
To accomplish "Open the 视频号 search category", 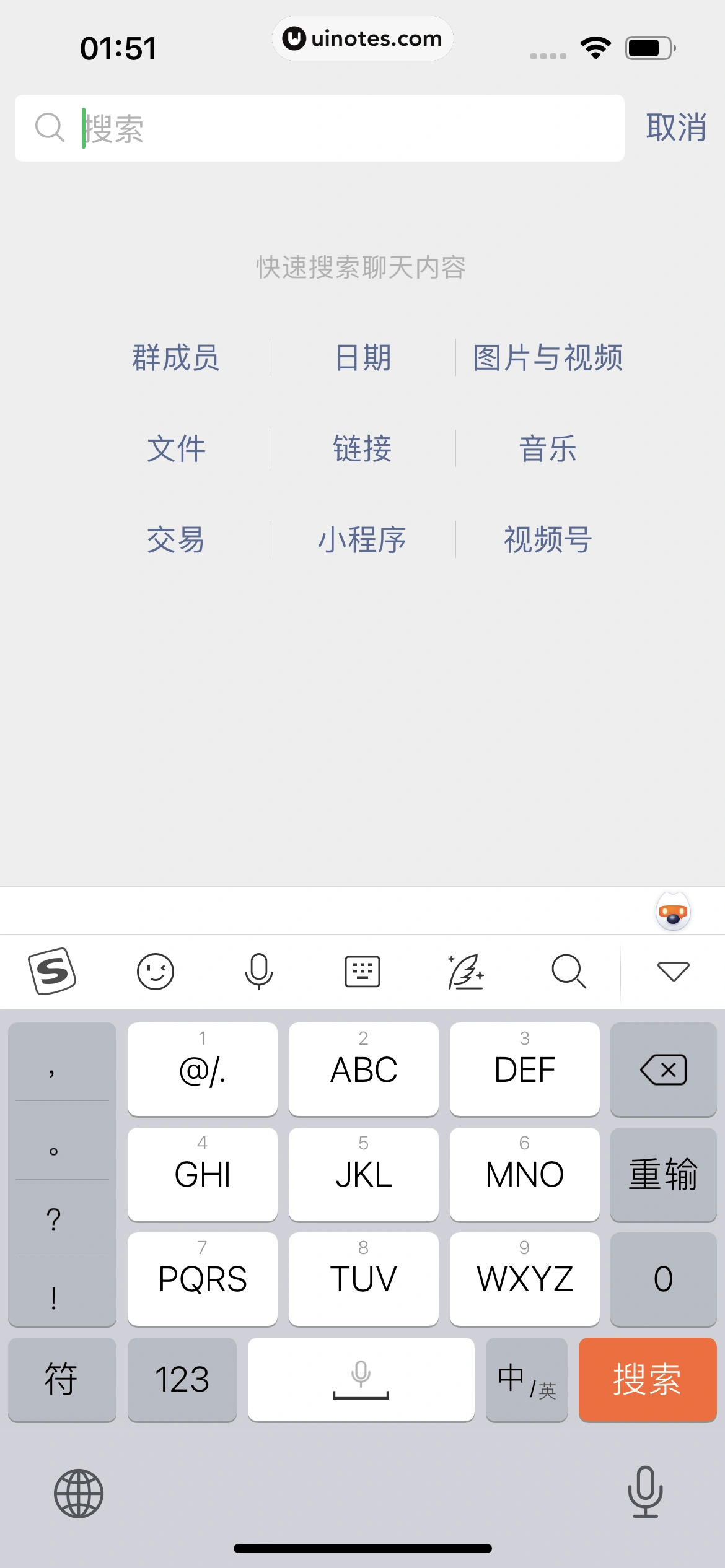I will click(548, 540).
